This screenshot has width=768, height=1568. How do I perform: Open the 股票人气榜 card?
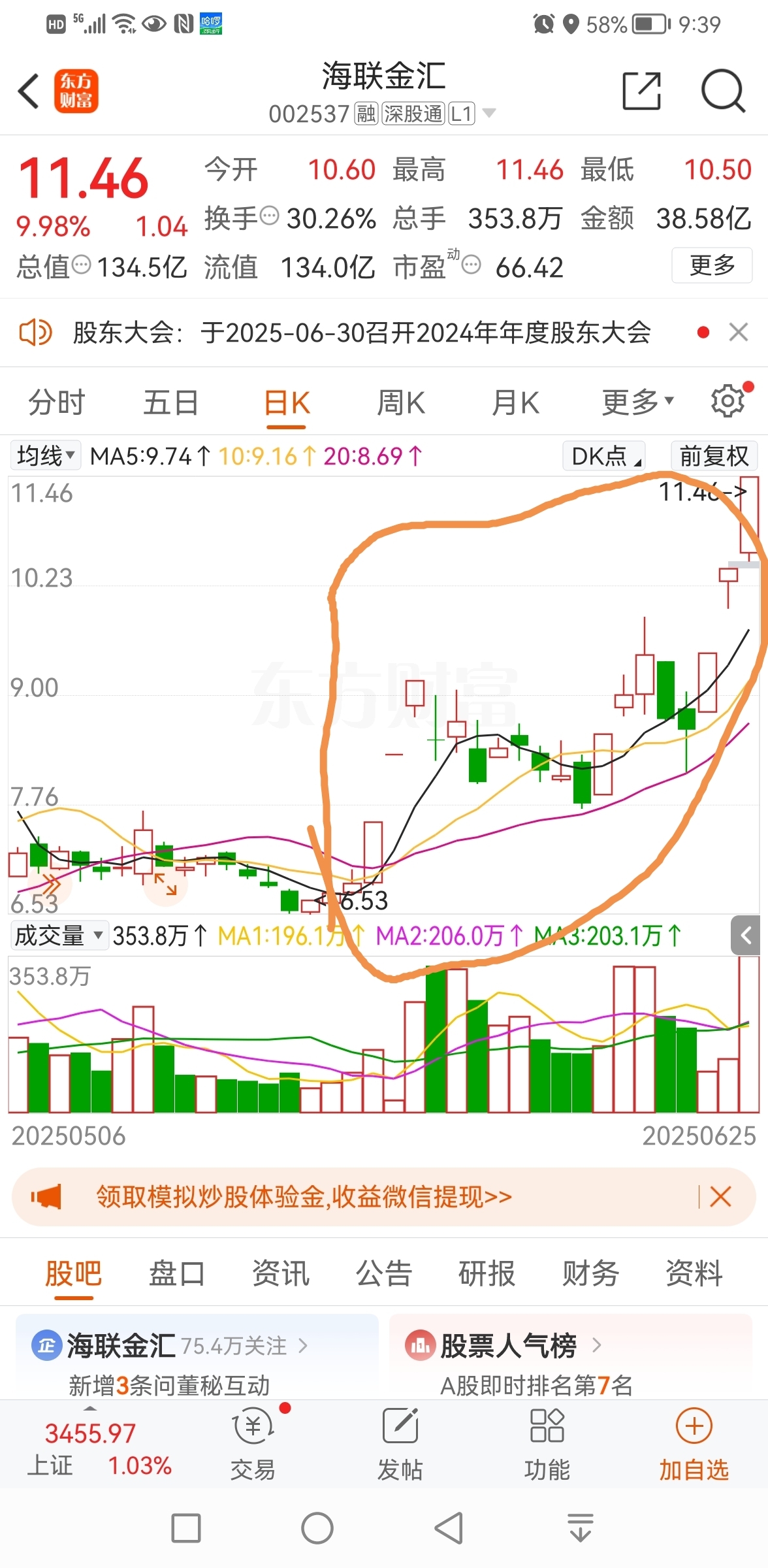point(570,1356)
